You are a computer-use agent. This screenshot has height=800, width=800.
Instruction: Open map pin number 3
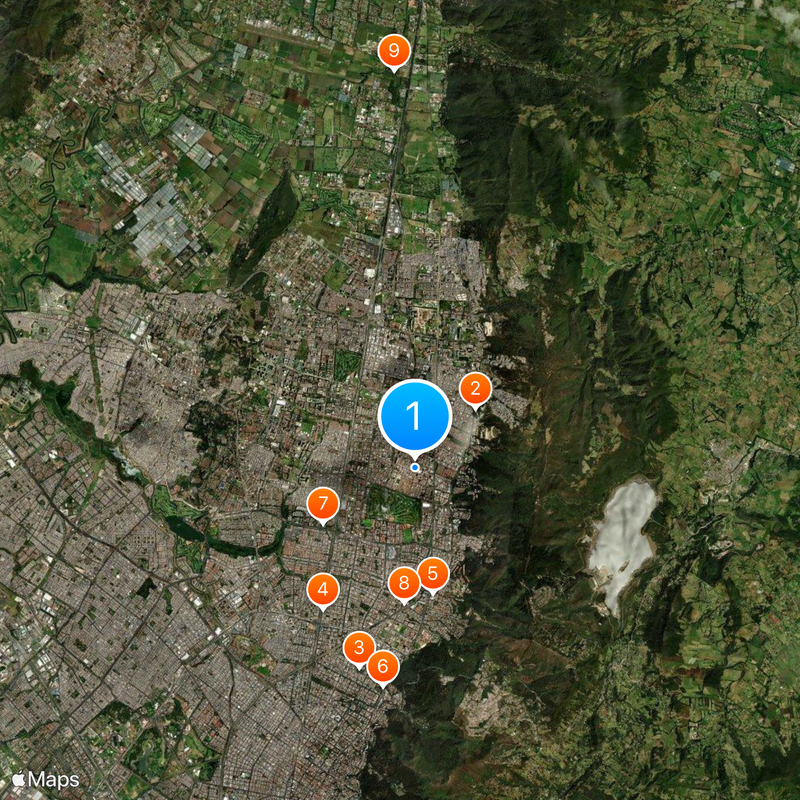tap(358, 648)
